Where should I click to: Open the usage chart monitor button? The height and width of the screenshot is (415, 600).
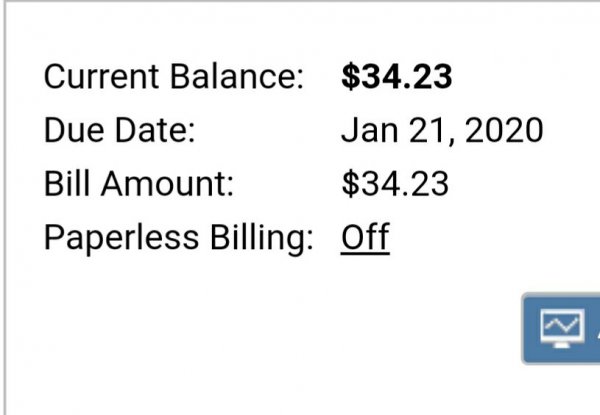click(562, 329)
